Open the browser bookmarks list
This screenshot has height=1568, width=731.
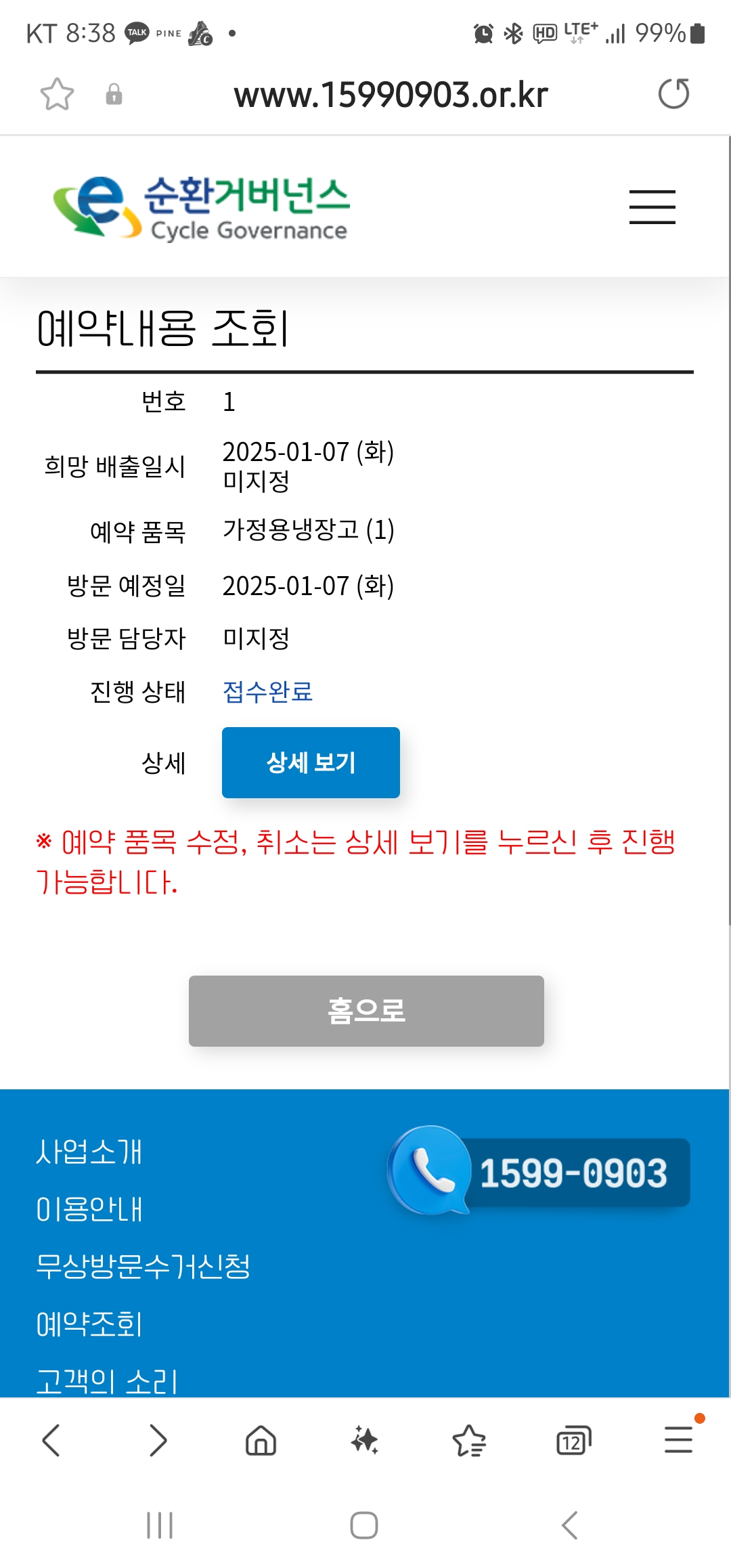[x=469, y=1440]
